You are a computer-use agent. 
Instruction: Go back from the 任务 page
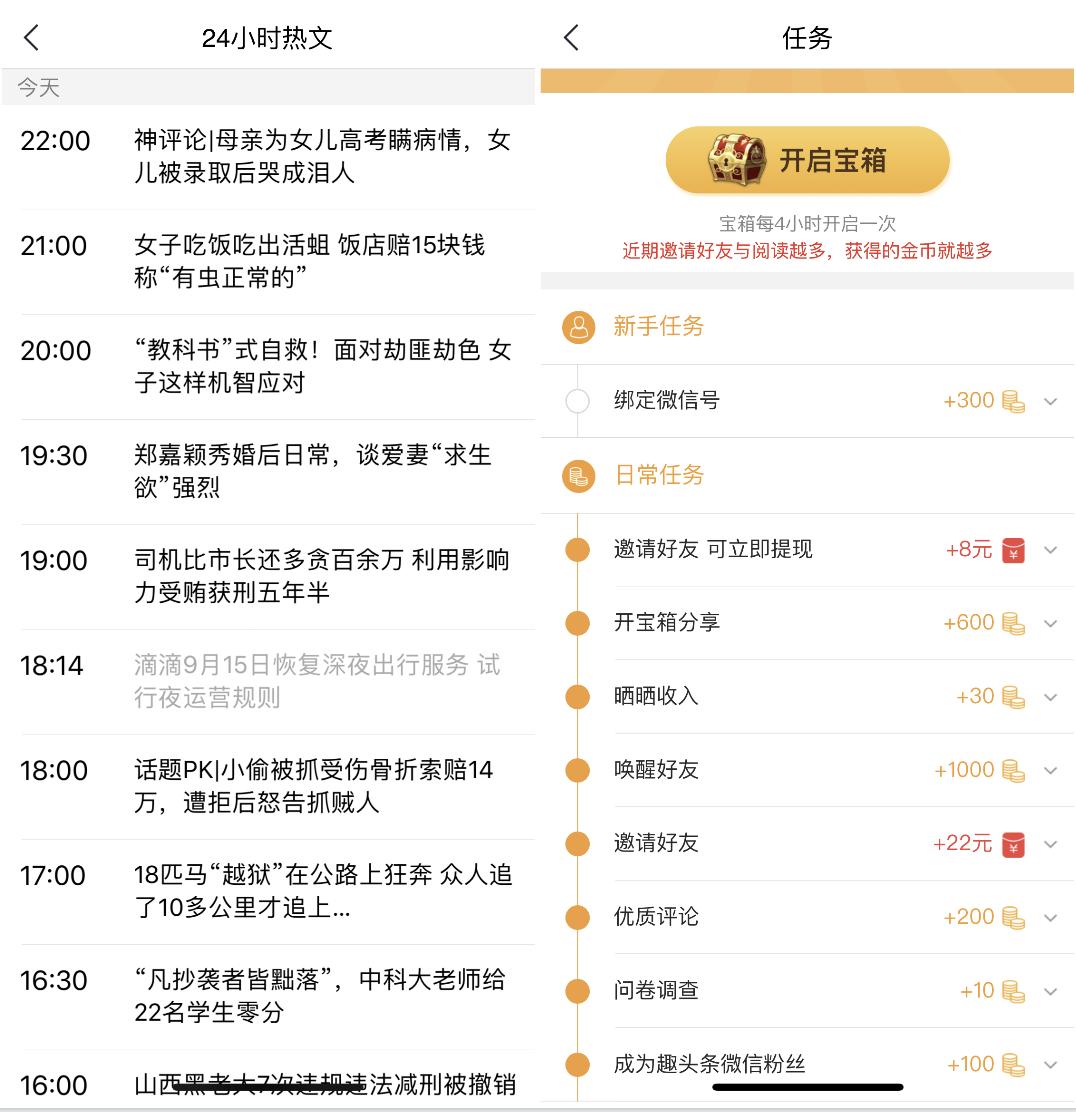[571, 38]
